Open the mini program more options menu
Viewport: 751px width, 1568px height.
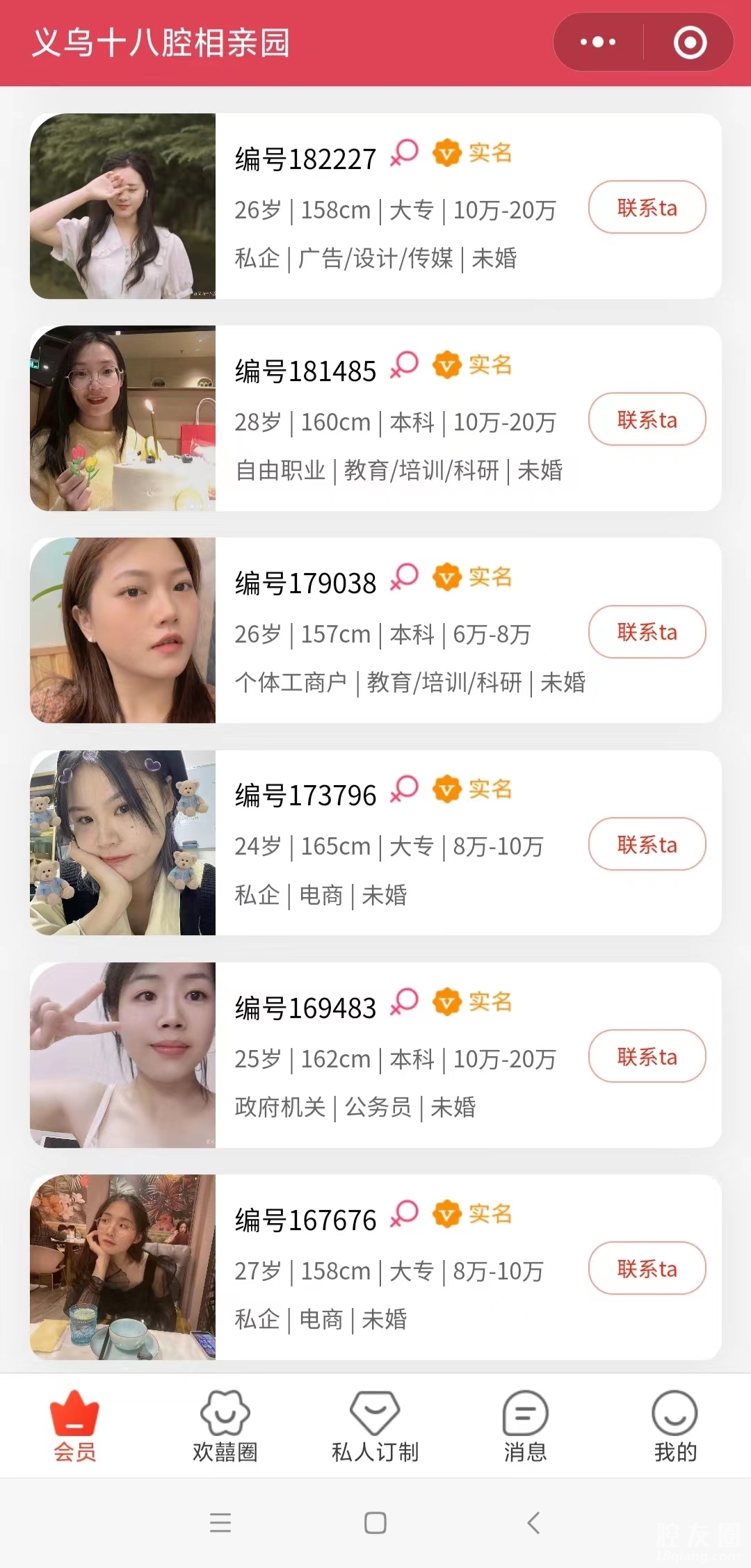coord(598,42)
